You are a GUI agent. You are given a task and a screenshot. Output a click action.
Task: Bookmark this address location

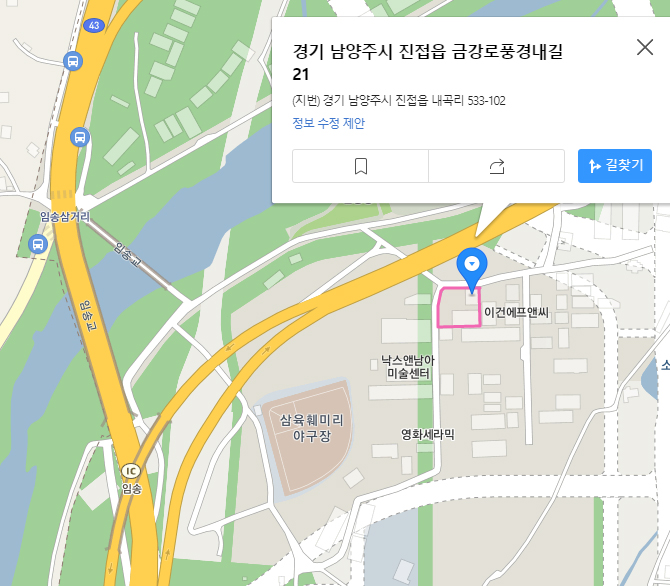point(361,166)
